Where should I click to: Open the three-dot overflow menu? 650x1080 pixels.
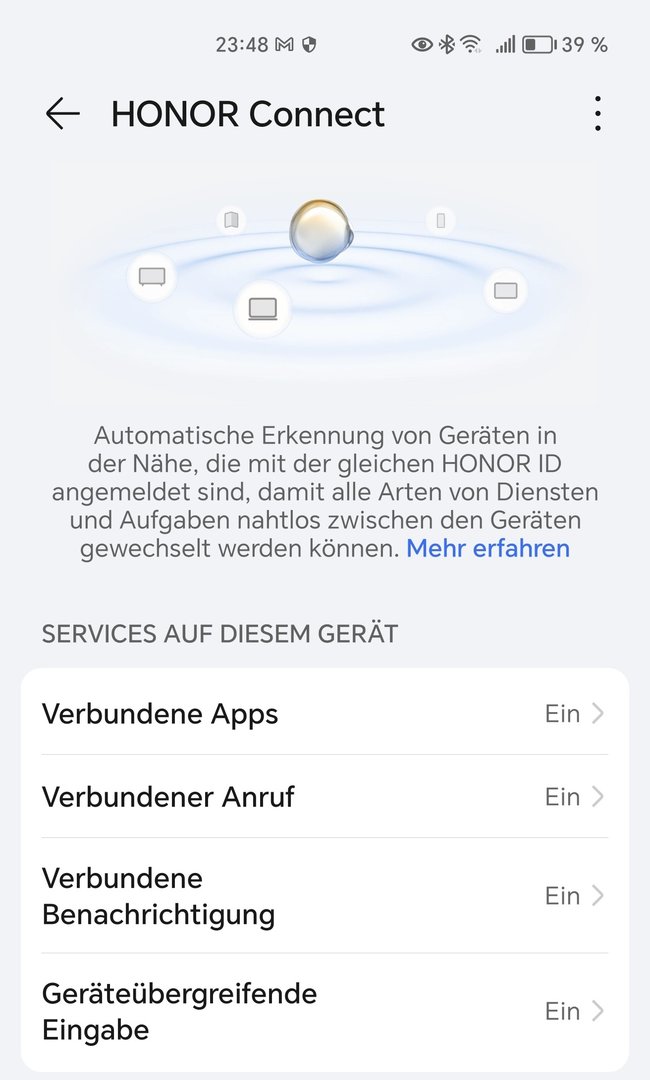tap(597, 114)
